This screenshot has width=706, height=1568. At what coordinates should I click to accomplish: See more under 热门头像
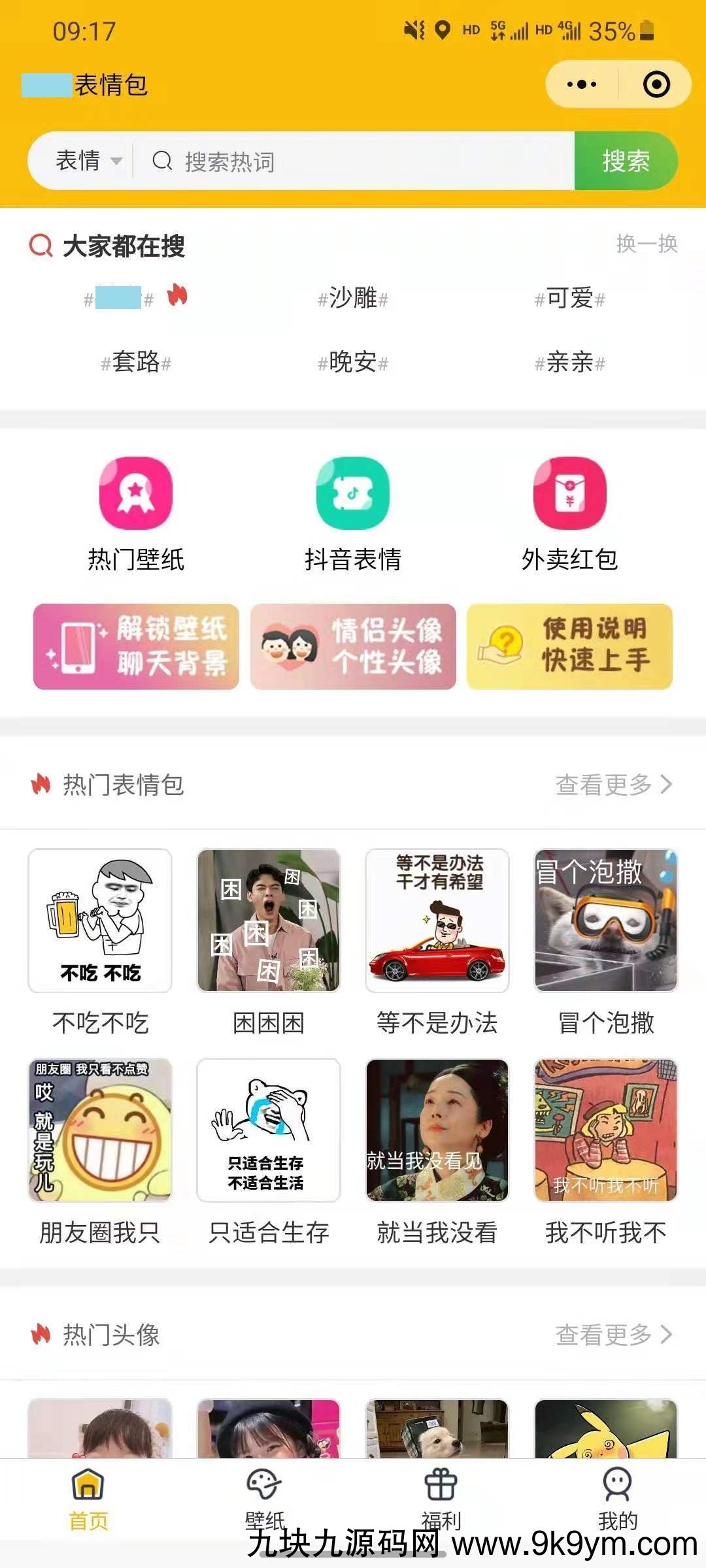(x=613, y=1335)
